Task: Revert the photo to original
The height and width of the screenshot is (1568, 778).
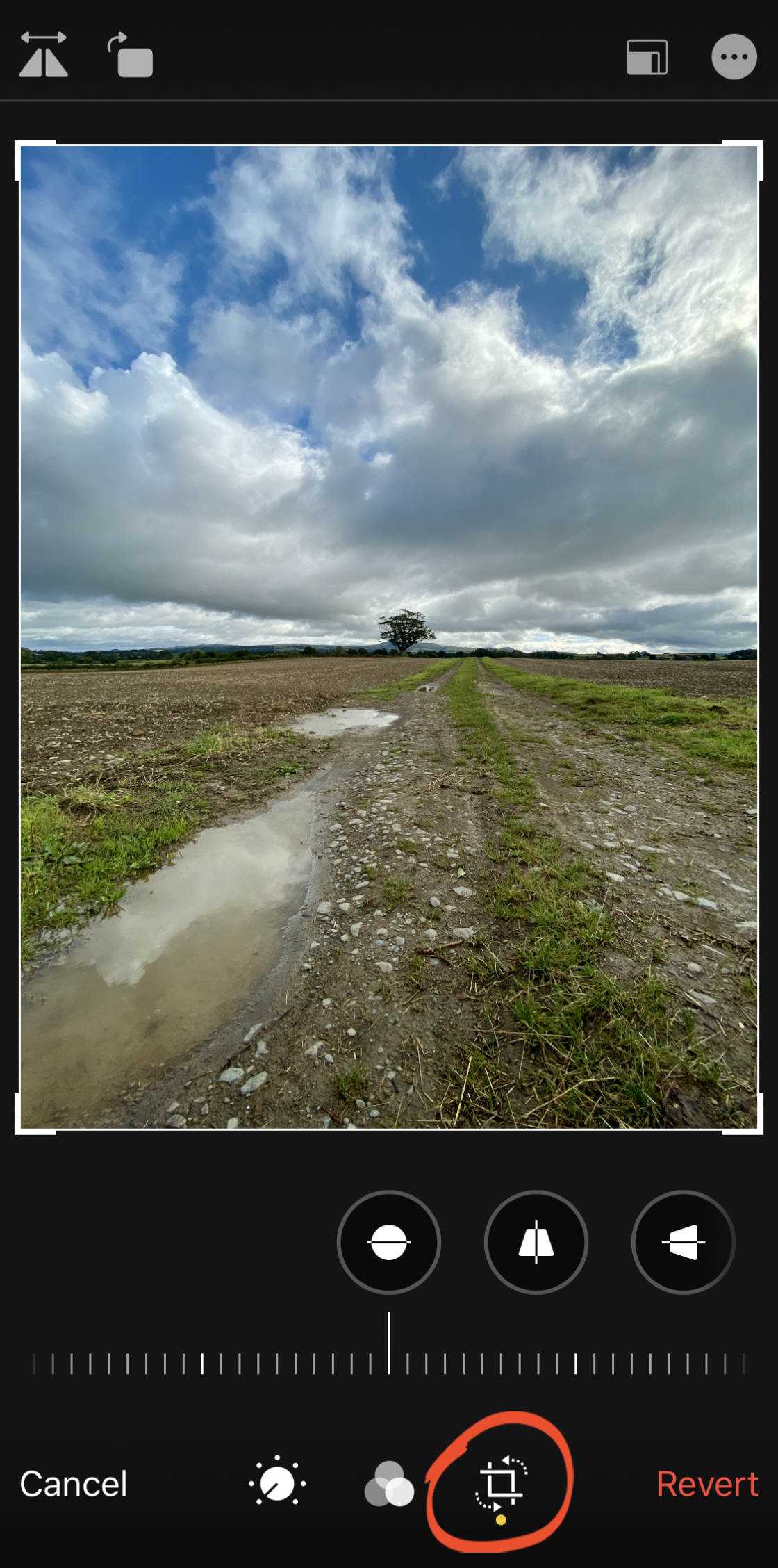Action: [x=706, y=1483]
